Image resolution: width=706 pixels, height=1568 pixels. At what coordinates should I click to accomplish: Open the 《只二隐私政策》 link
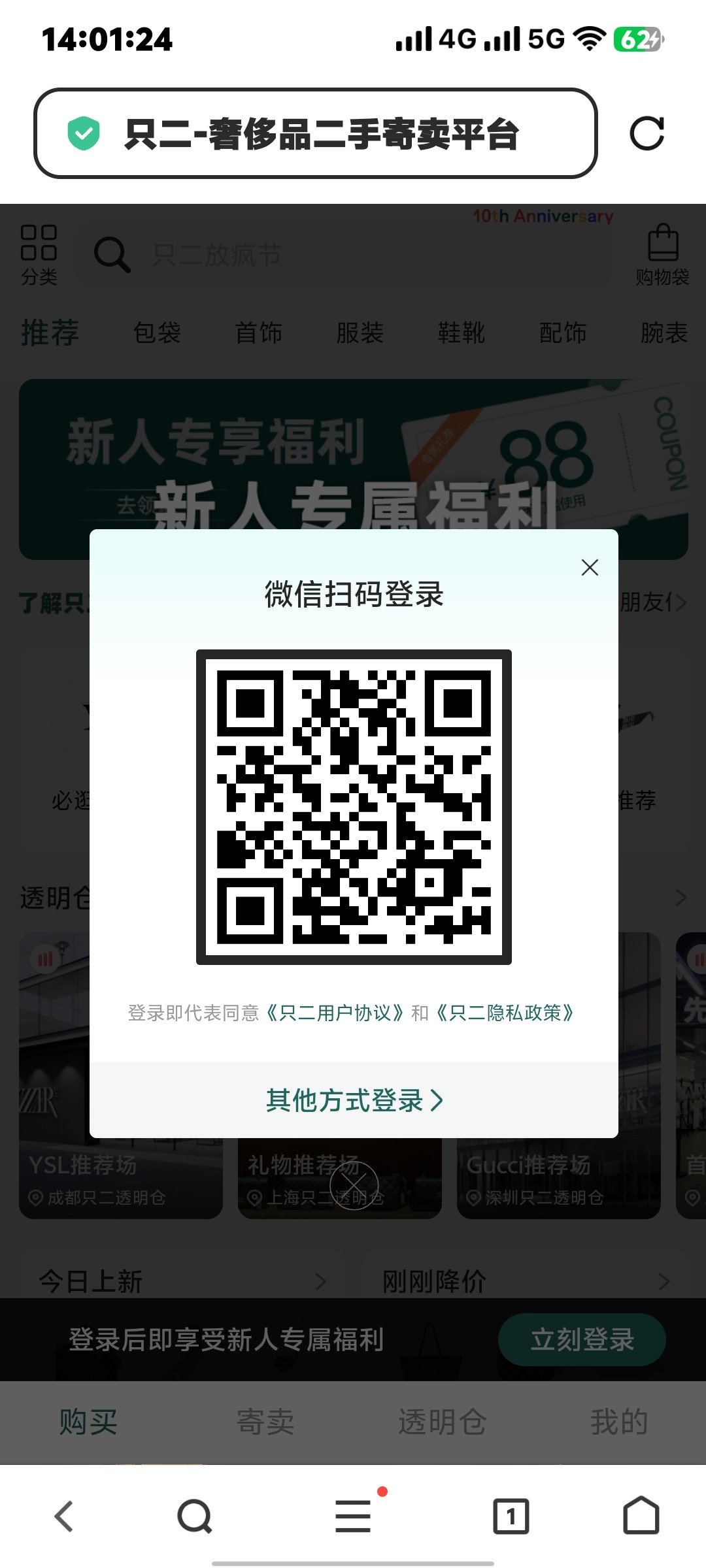tap(504, 1013)
